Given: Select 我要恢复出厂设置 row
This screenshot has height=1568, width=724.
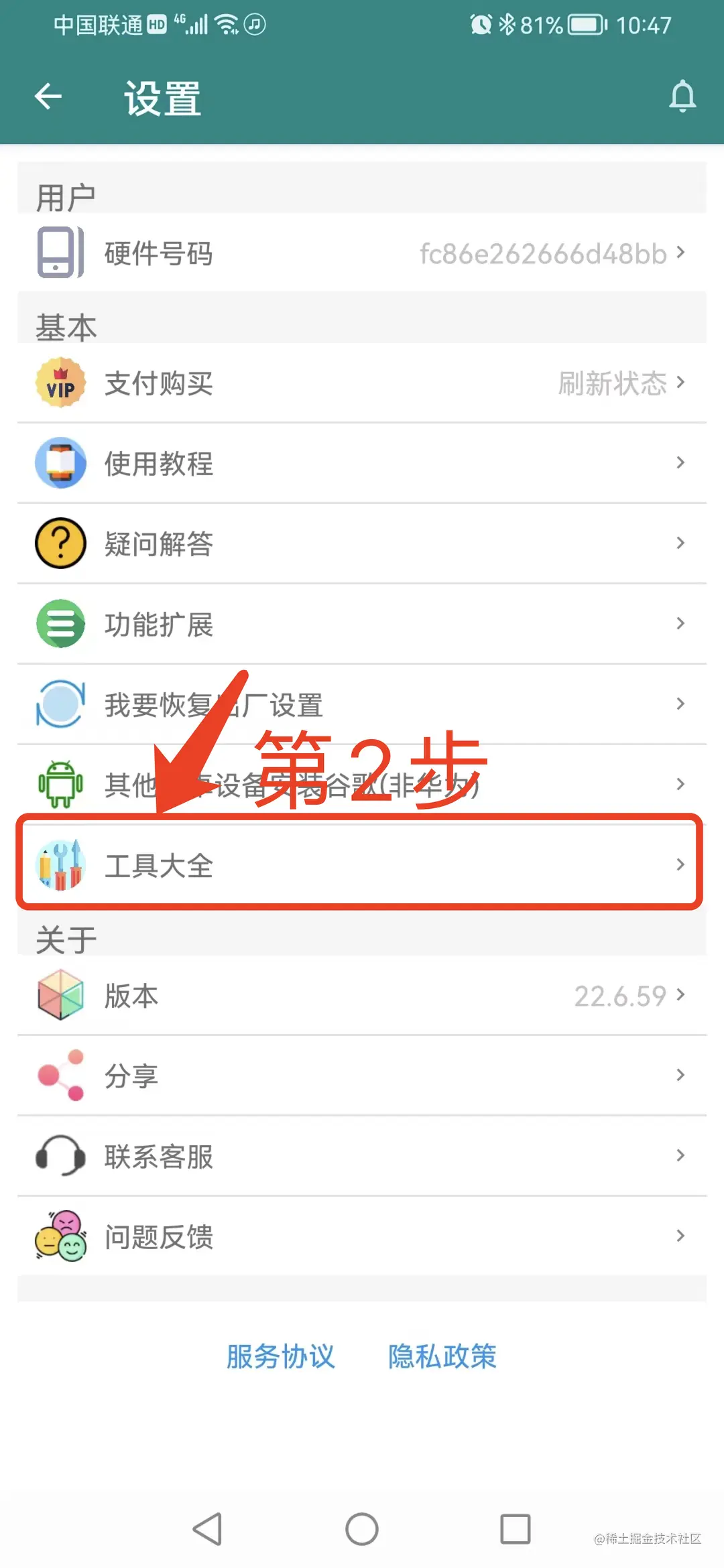Looking at the screenshot, I should tap(362, 704).
